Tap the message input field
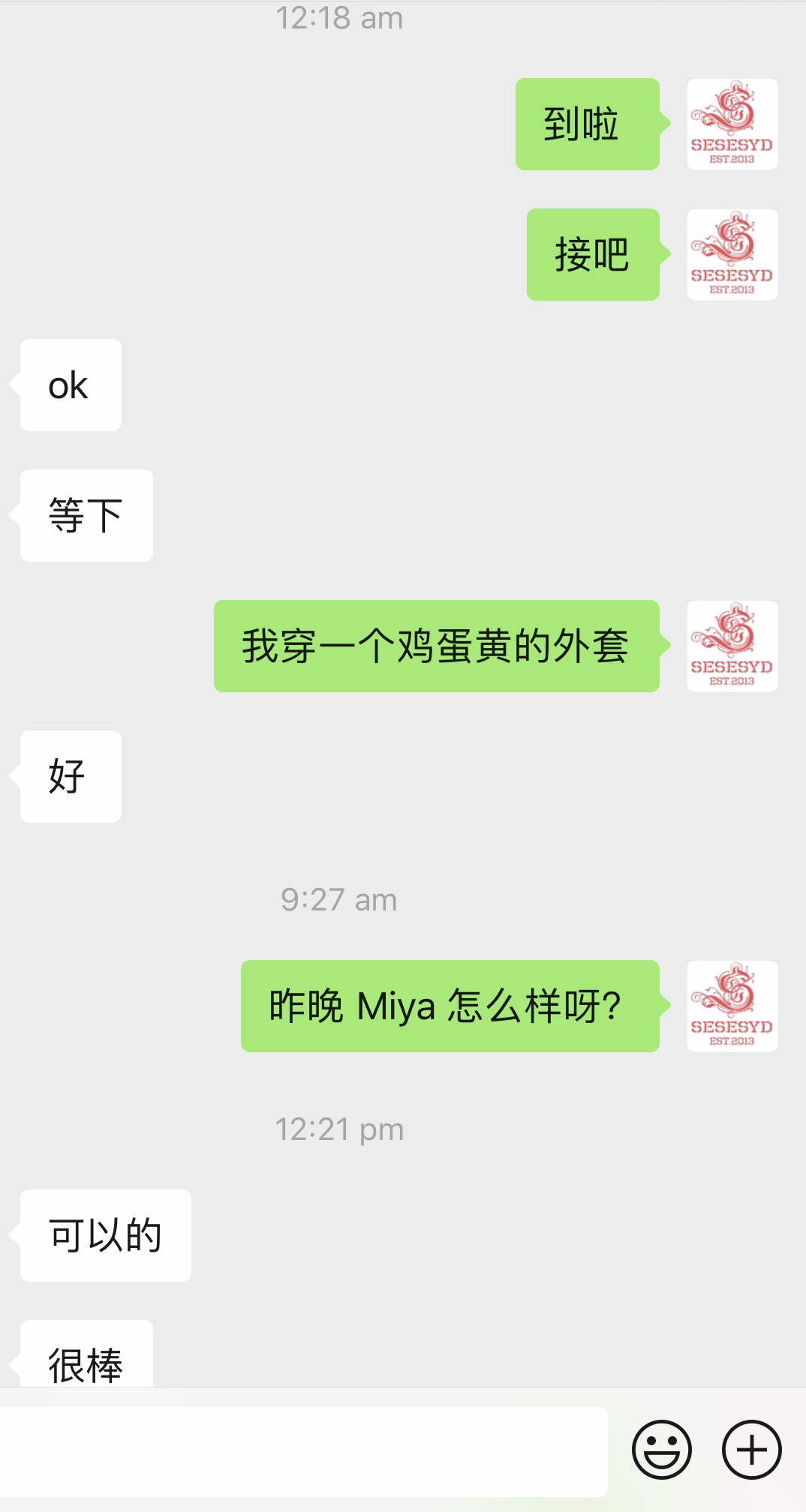 pyautogui.click(x=303, y=1450)
